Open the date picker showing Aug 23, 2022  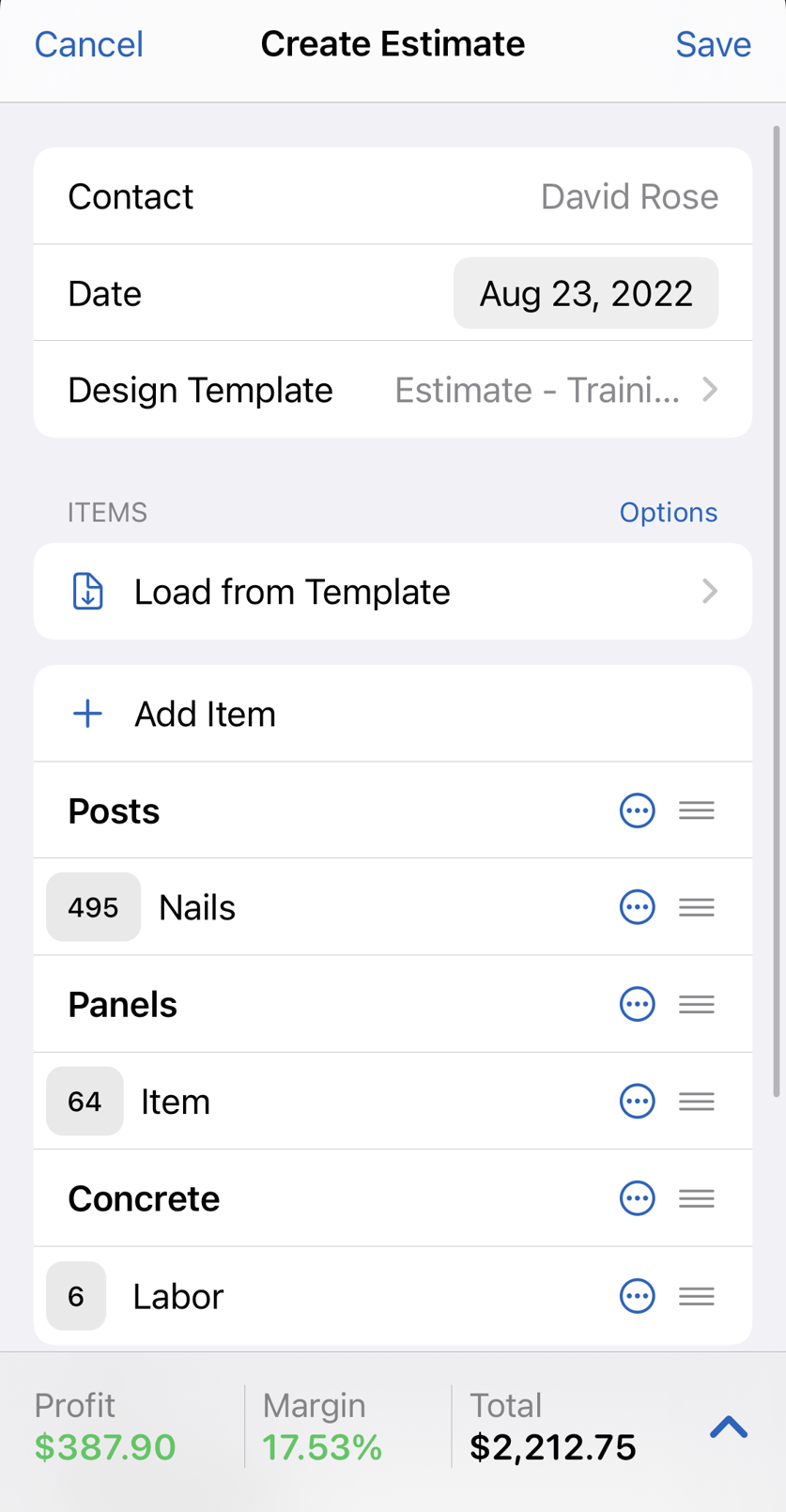[584, 292]
